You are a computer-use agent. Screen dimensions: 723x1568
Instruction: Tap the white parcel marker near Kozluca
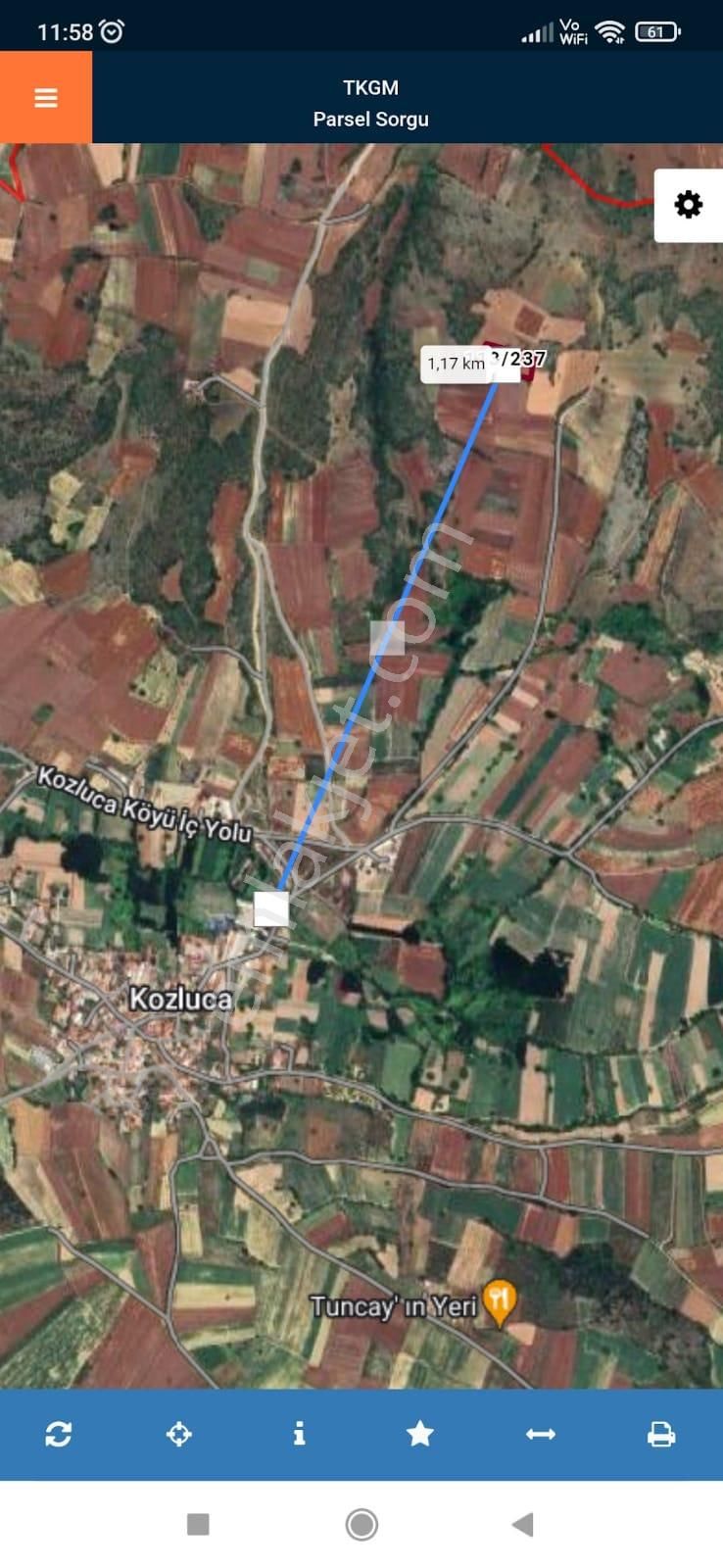tap(272, 908)
